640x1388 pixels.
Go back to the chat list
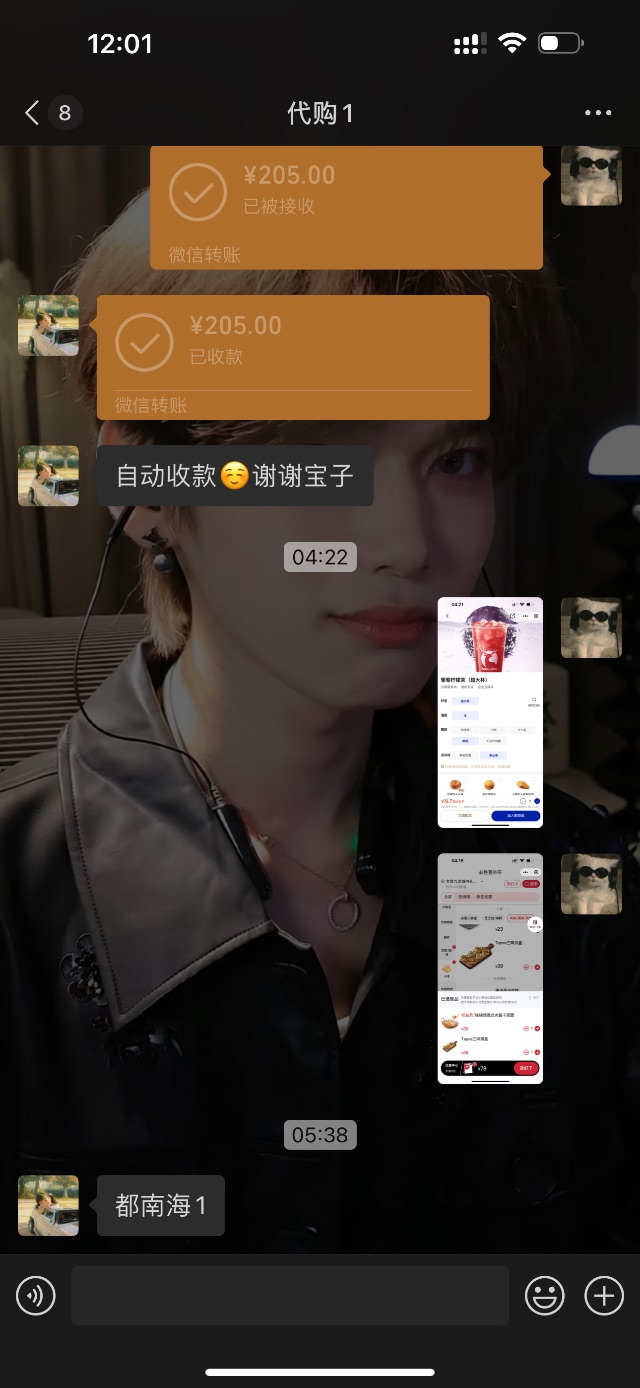tap(33, 113)
